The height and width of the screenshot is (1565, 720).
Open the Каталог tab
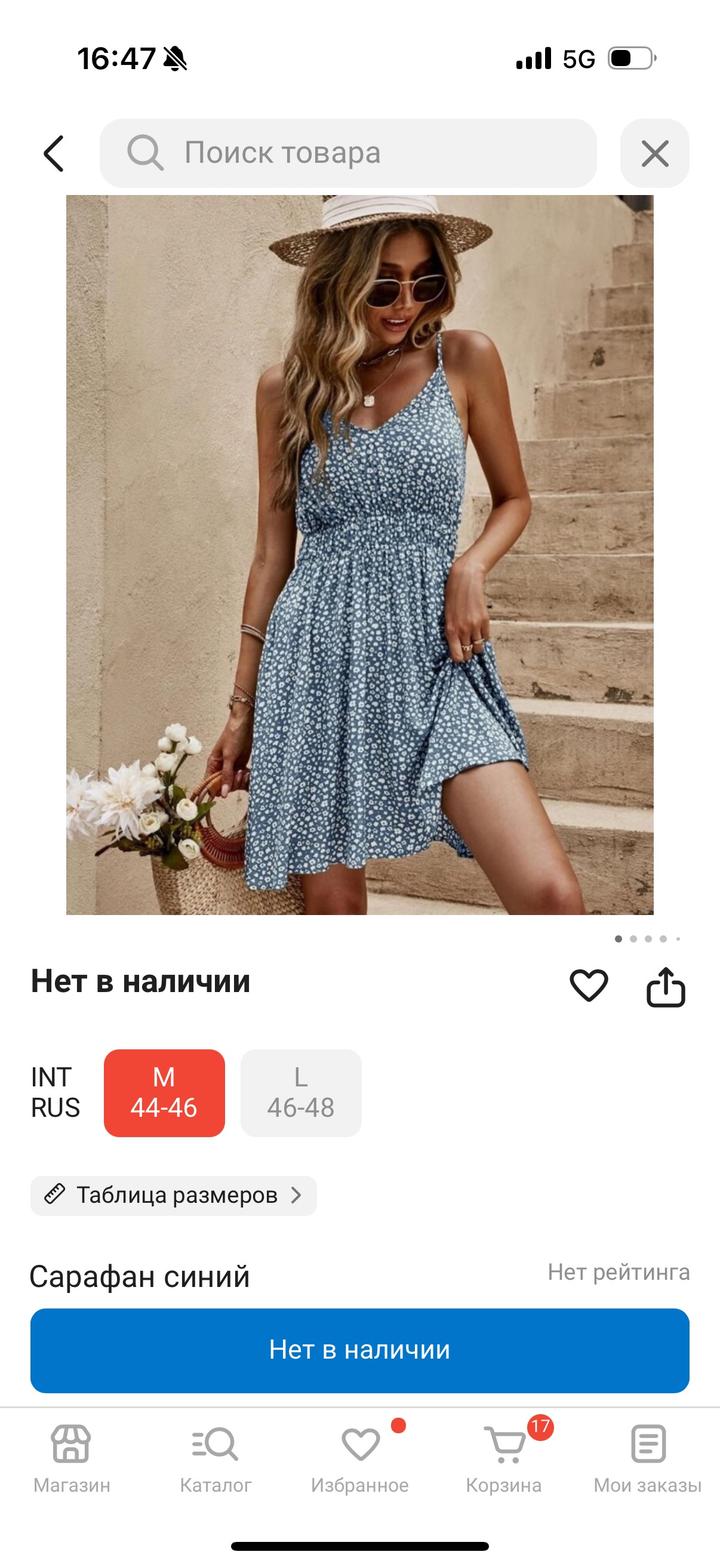[215, 1458]
